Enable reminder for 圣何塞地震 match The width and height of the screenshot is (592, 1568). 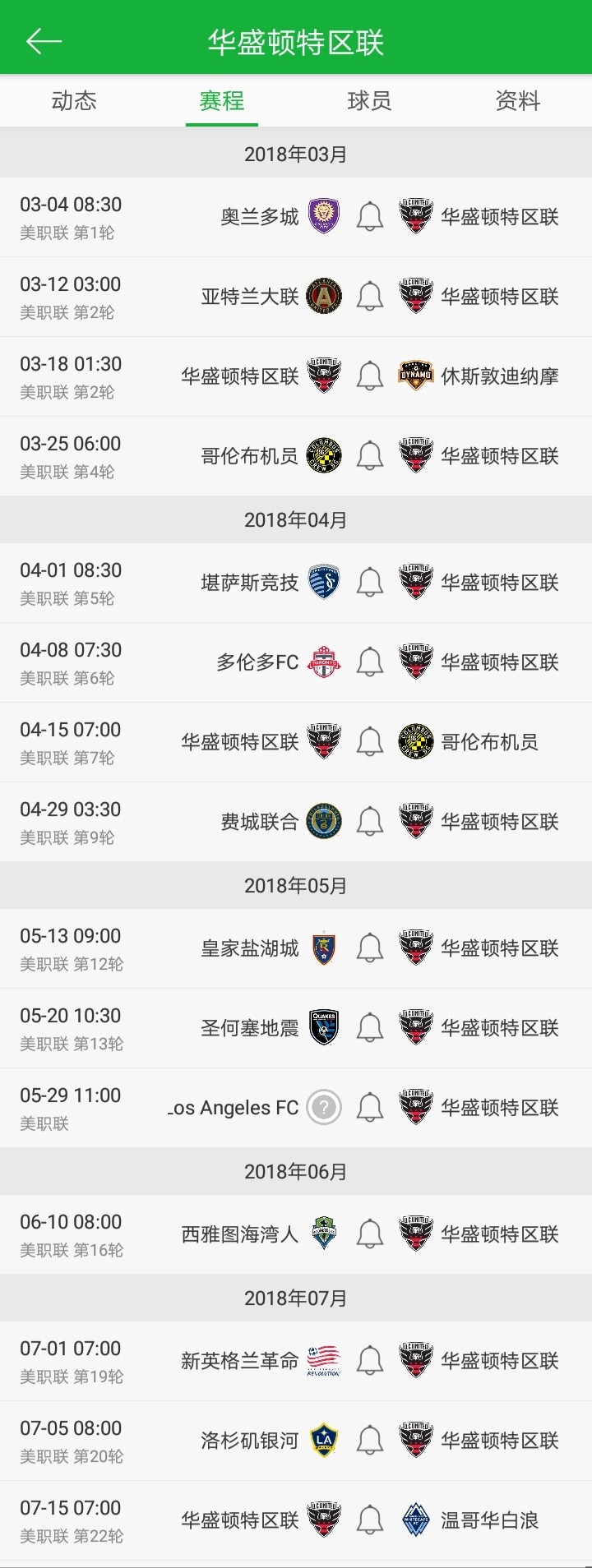point(370,1028)
